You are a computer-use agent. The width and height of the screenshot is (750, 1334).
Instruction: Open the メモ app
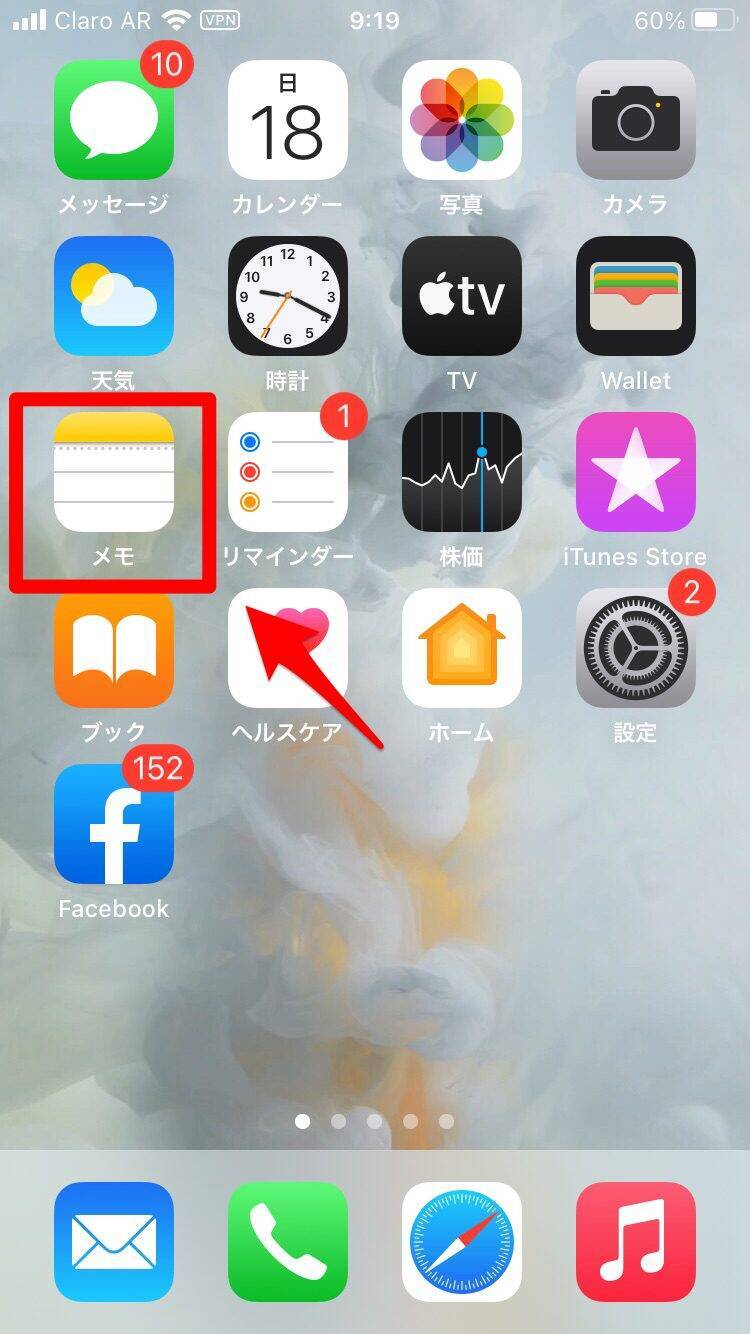[114, 472]
